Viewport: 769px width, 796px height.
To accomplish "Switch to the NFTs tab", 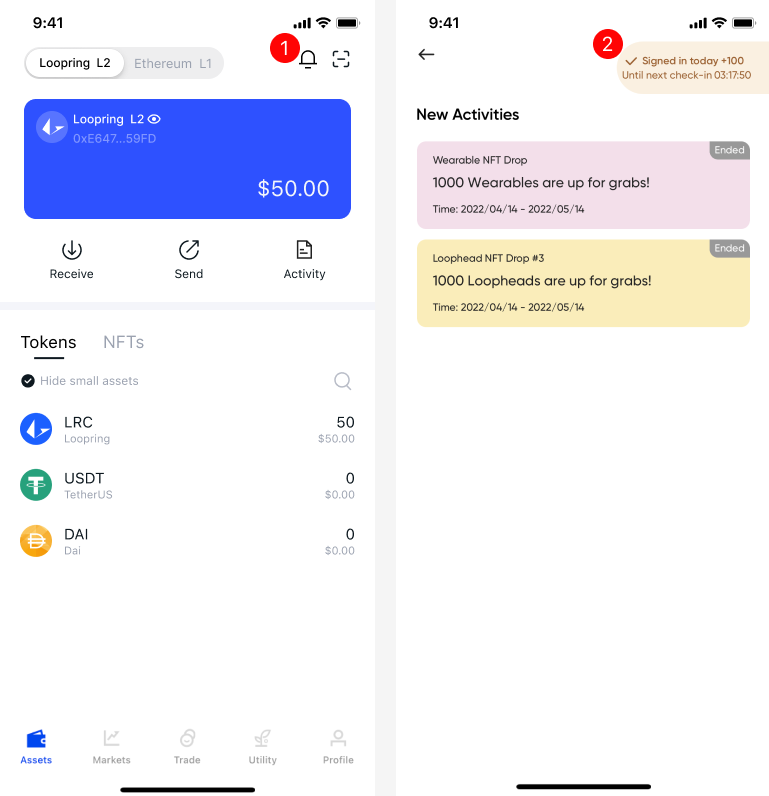I will 123,342.
